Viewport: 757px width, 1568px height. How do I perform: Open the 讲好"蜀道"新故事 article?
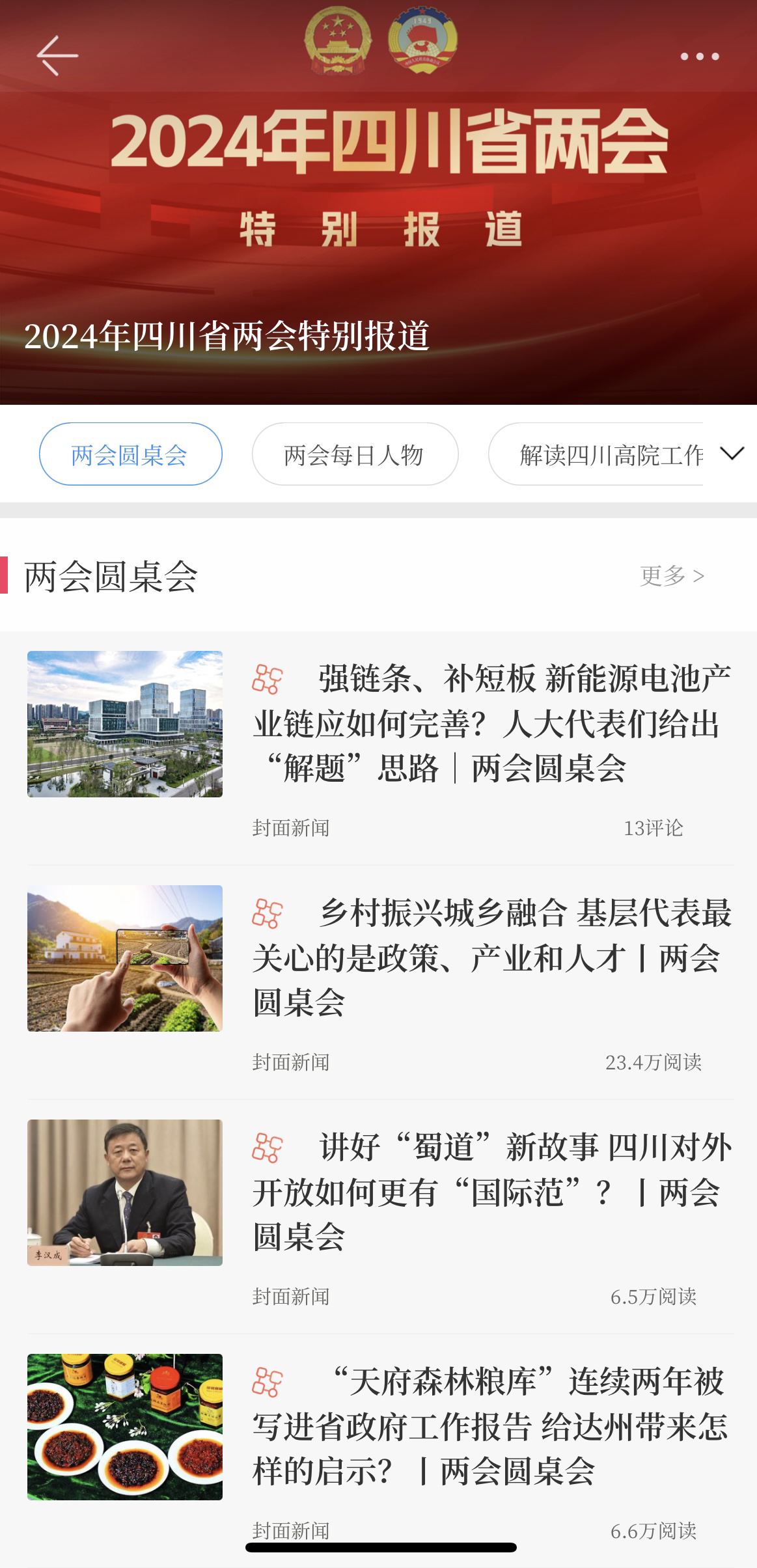491,1192
